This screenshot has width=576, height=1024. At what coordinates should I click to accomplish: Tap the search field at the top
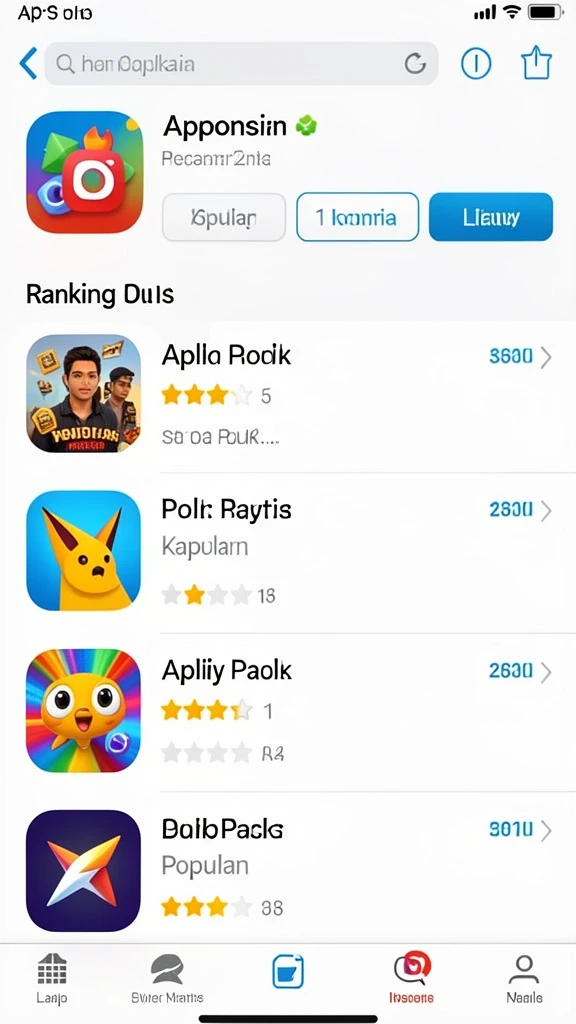[x=241, y=64]
